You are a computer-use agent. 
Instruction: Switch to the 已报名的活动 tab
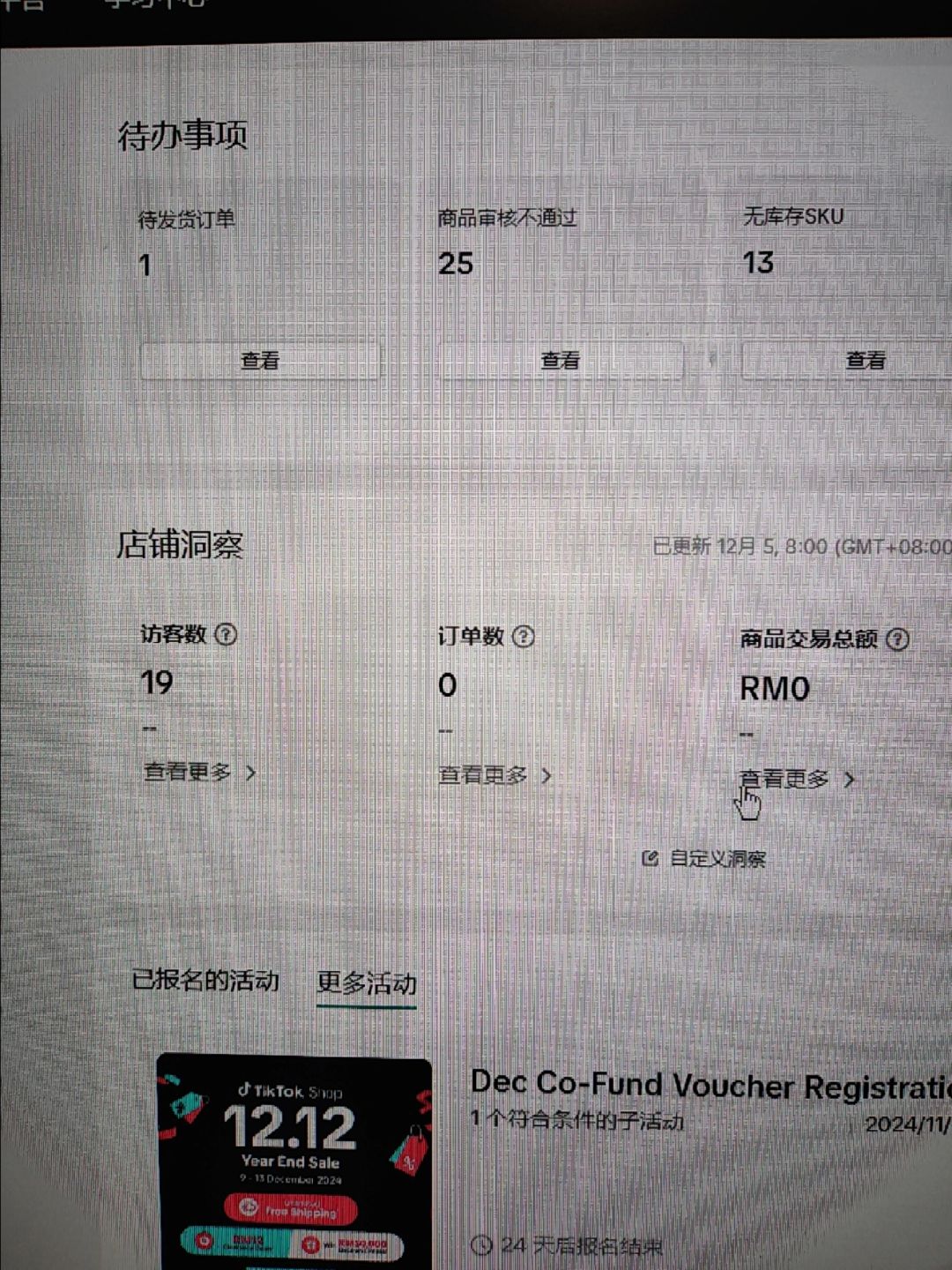pyautogui.click(x=205, y=980)
